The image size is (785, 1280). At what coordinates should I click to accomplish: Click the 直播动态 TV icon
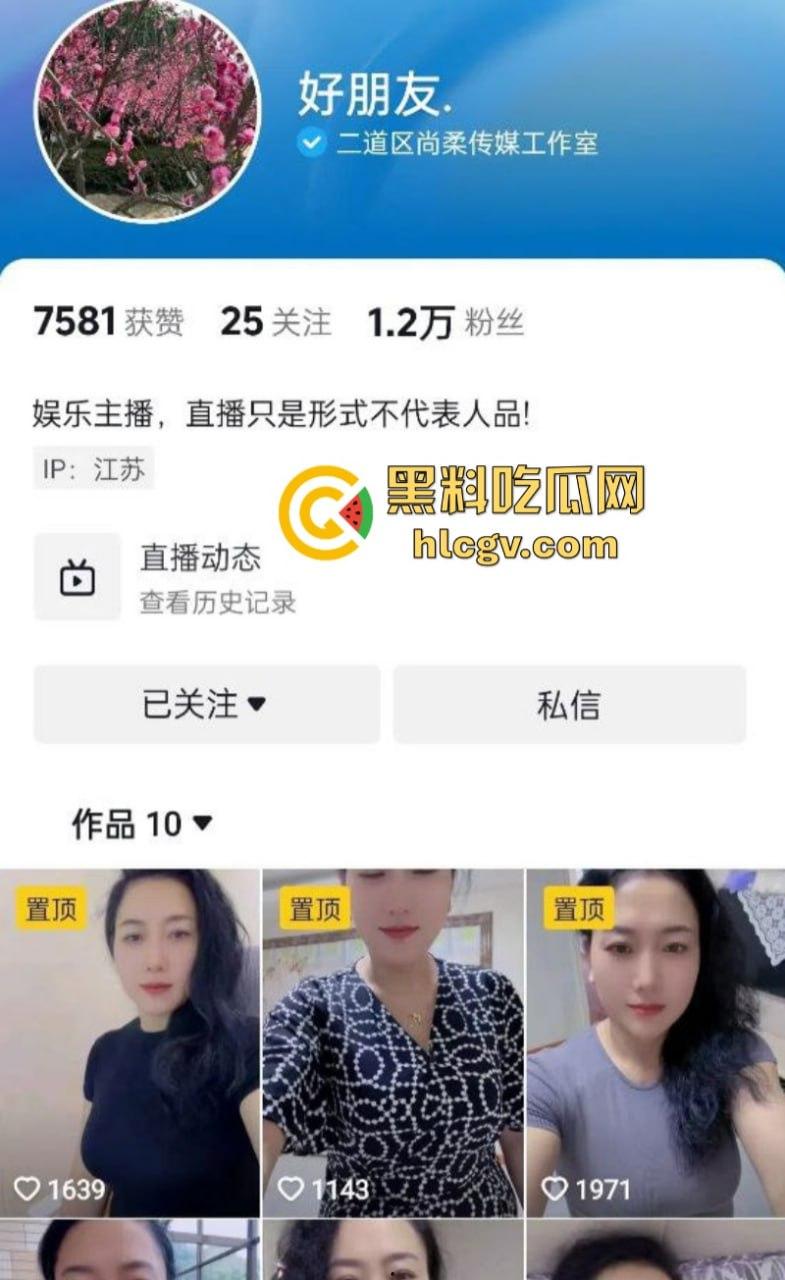pyautogui.click(x=77, y=577)
